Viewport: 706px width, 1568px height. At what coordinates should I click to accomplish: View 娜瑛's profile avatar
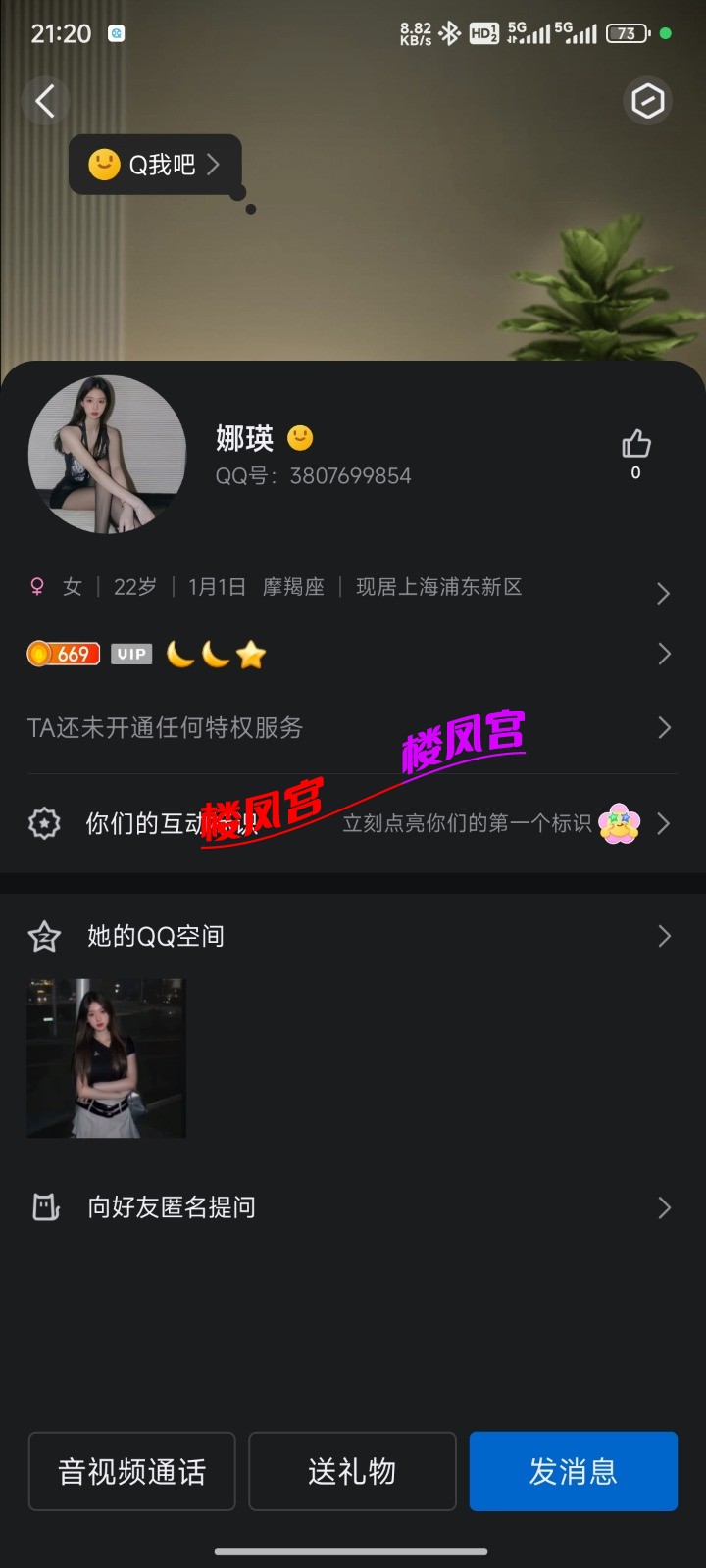(107, 455)
